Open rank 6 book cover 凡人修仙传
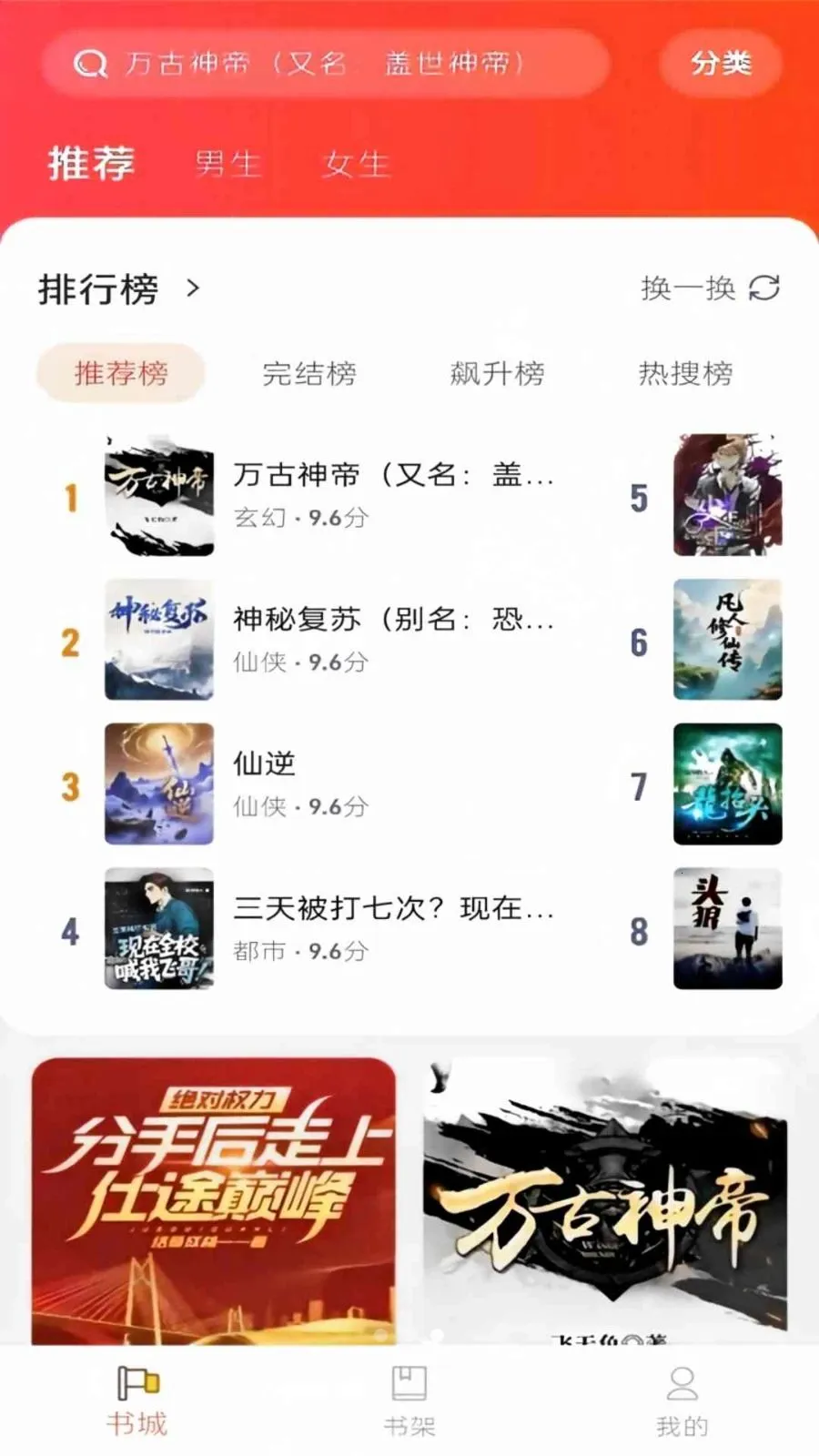The height and width of the screenshot is (1456, 819). tap(727, 640)
